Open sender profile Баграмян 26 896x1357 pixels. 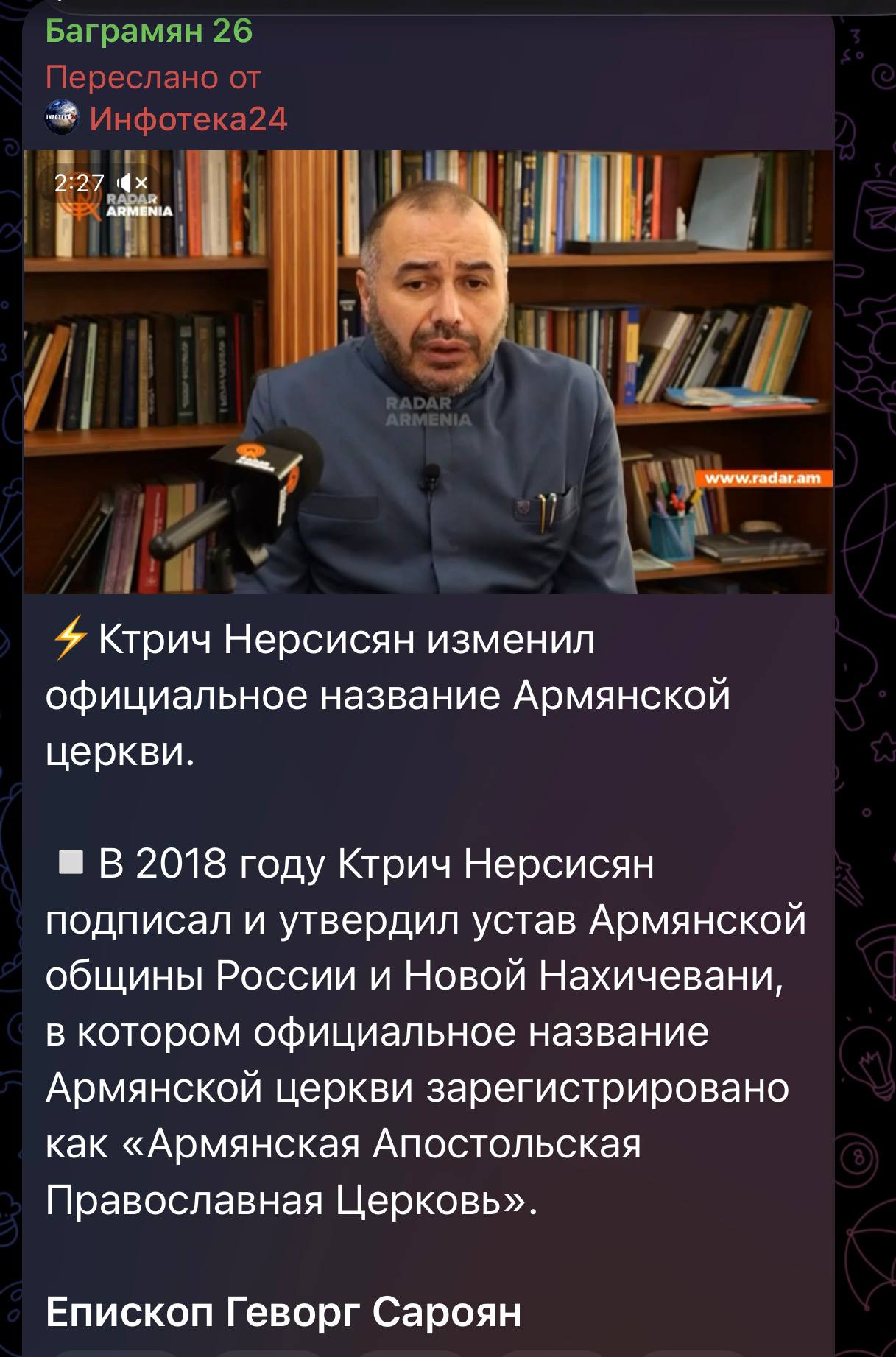(149, 32)
